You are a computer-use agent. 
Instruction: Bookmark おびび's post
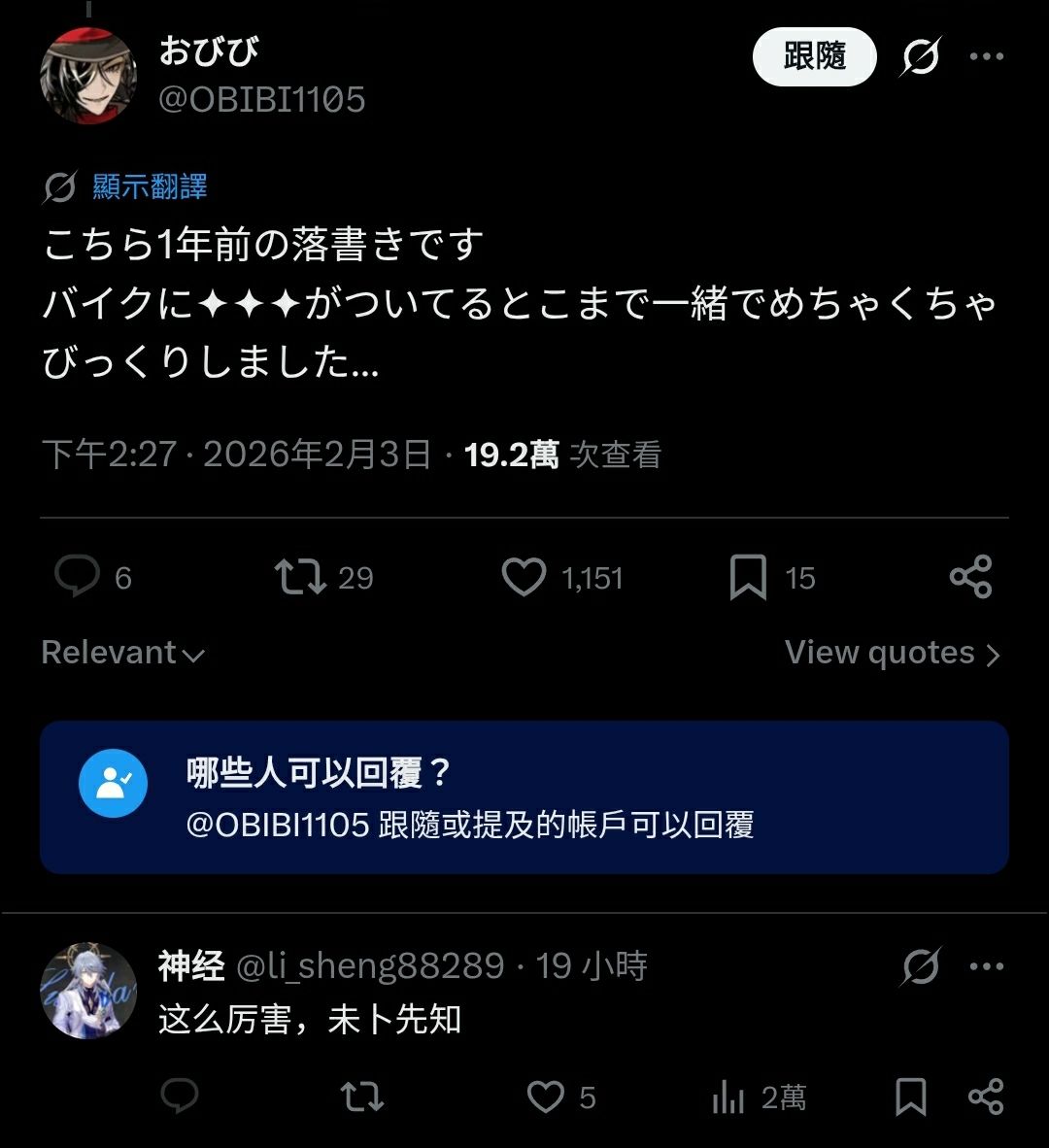748,577
